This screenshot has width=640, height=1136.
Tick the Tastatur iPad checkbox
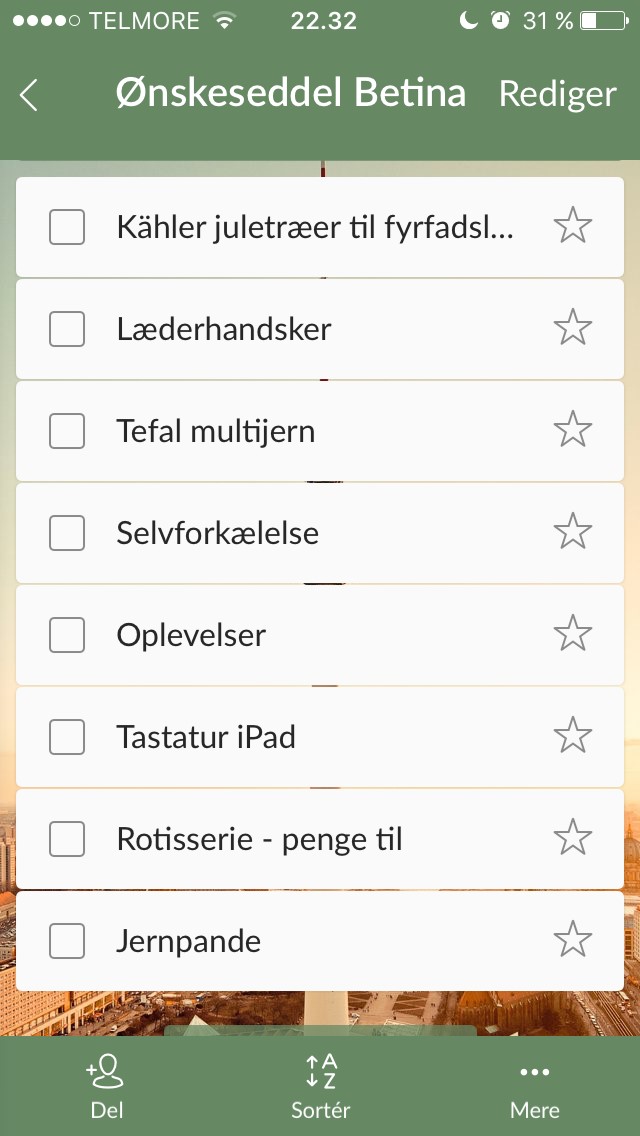[x=67, y=738]
